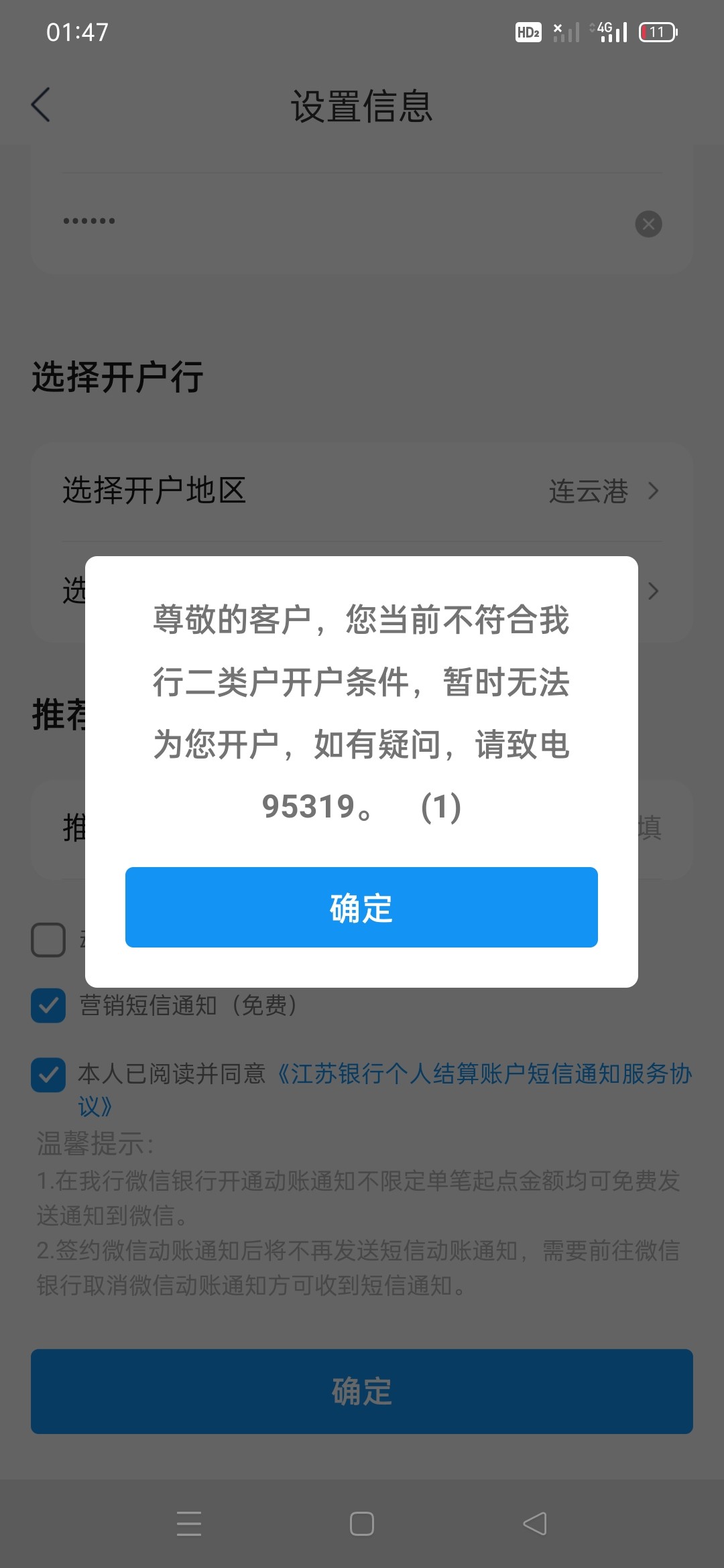
Task: Clear the password field with the X icon
Action: pos(648,224)
